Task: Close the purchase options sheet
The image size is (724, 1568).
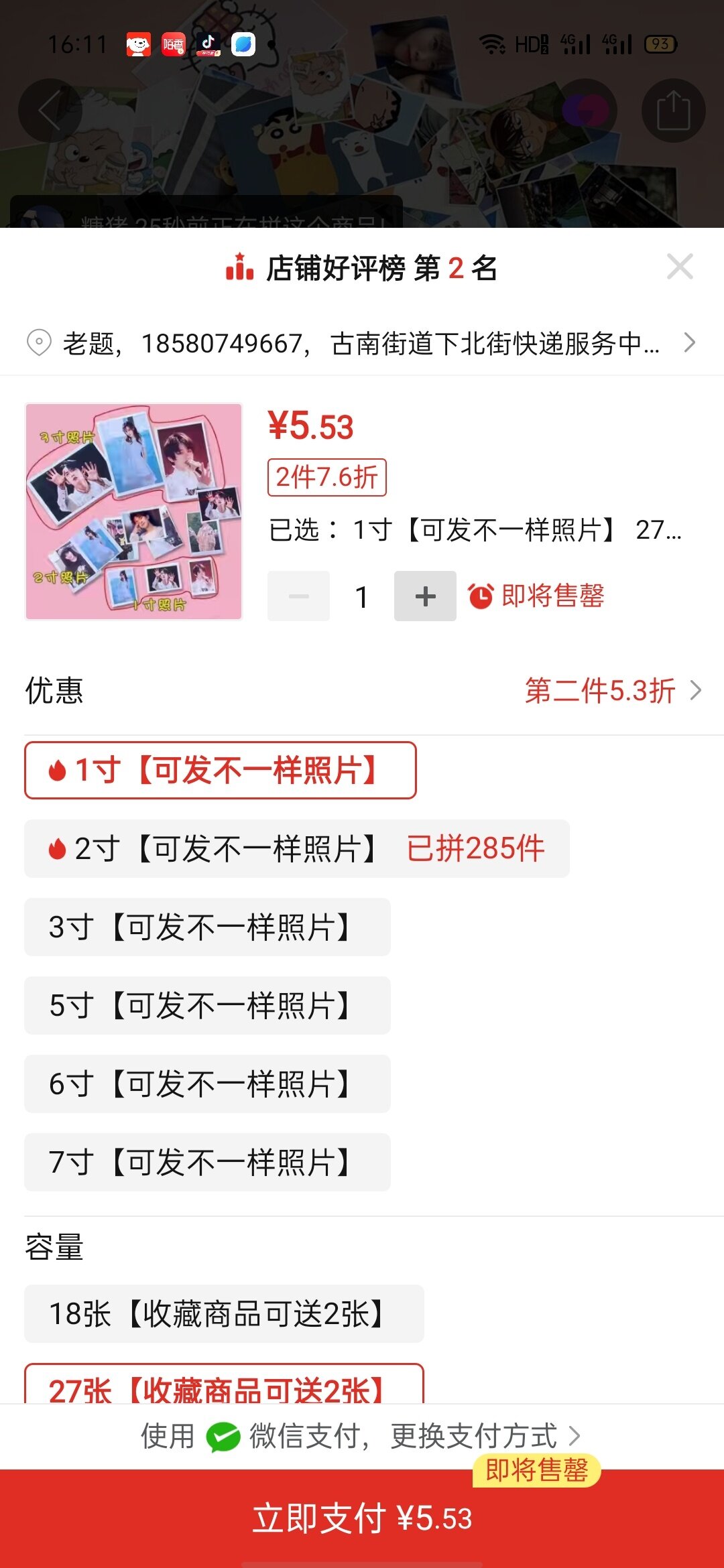Action: (x=680, y=267)
